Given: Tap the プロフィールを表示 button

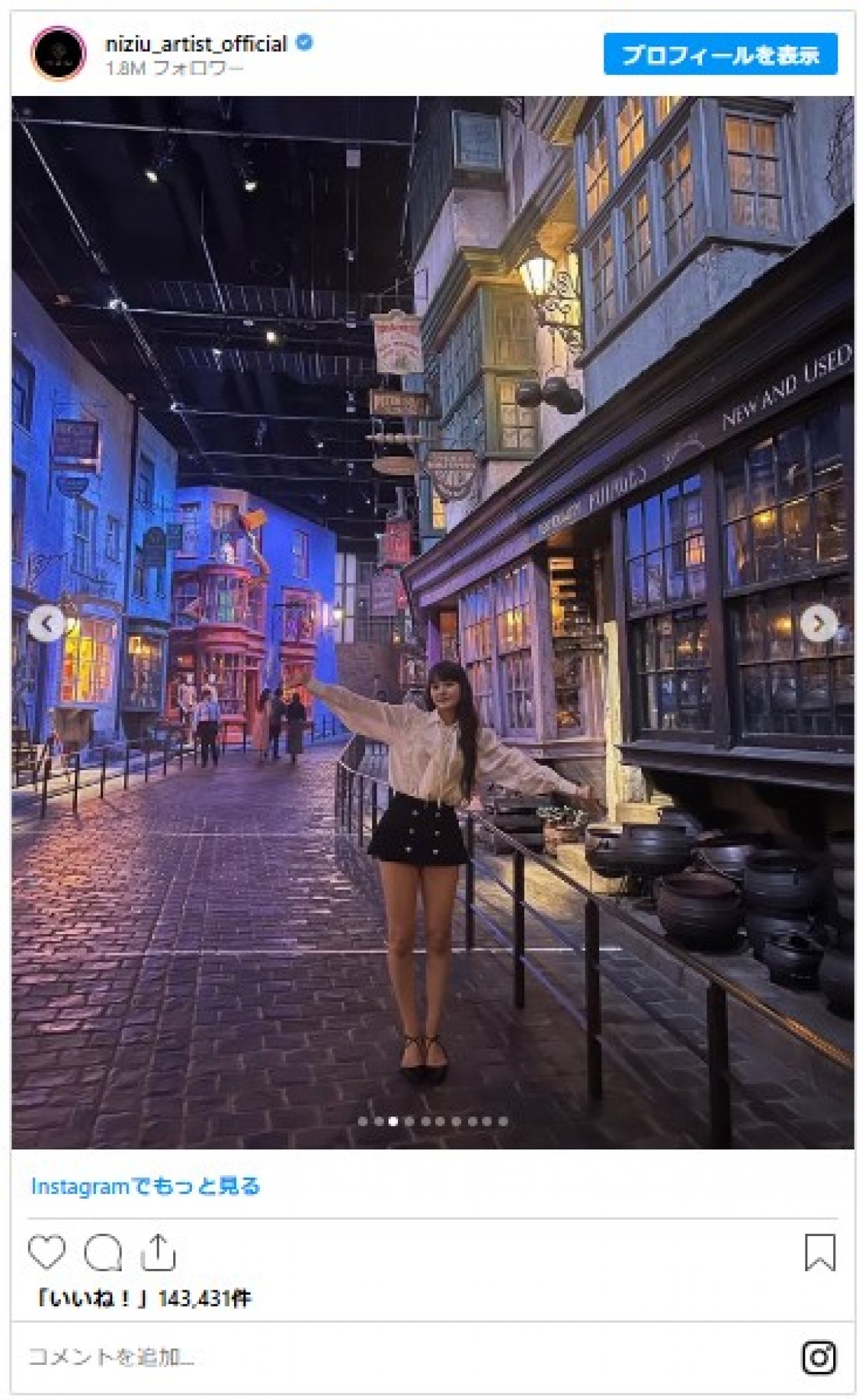Looking at the screenshot, I should 719,54.
